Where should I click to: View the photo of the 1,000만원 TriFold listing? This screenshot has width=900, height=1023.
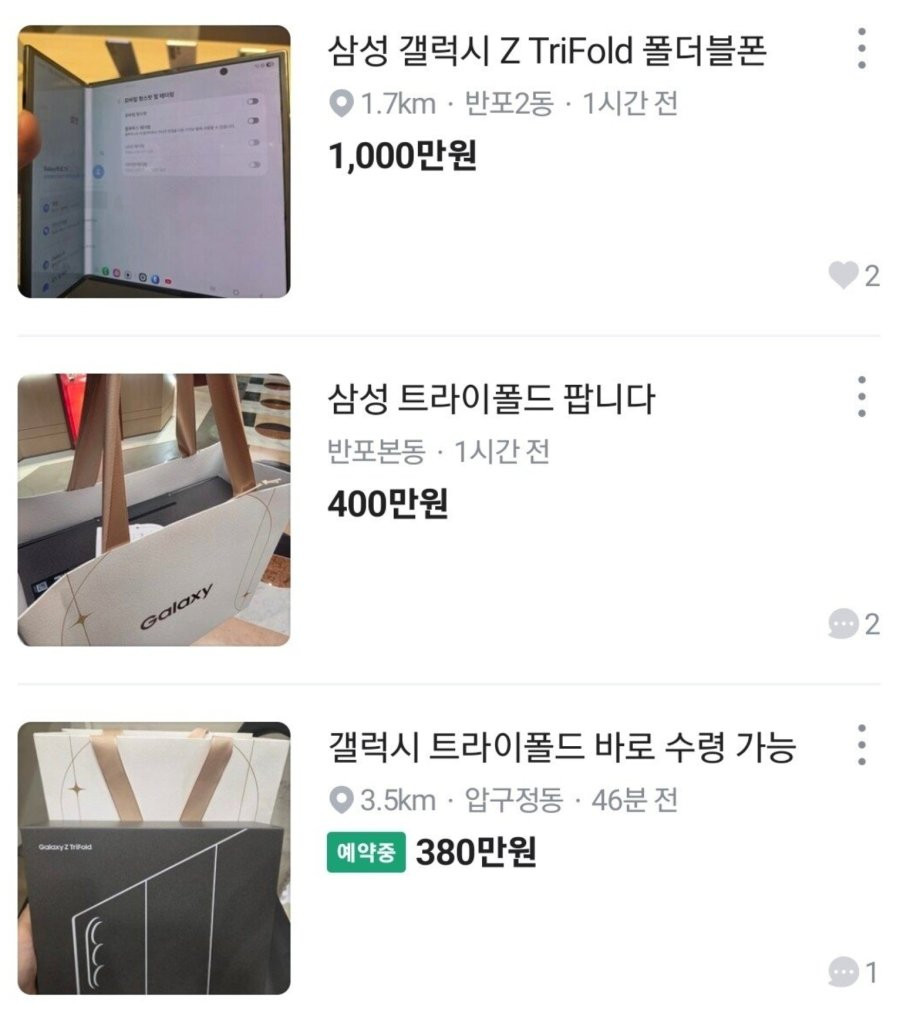154,162
